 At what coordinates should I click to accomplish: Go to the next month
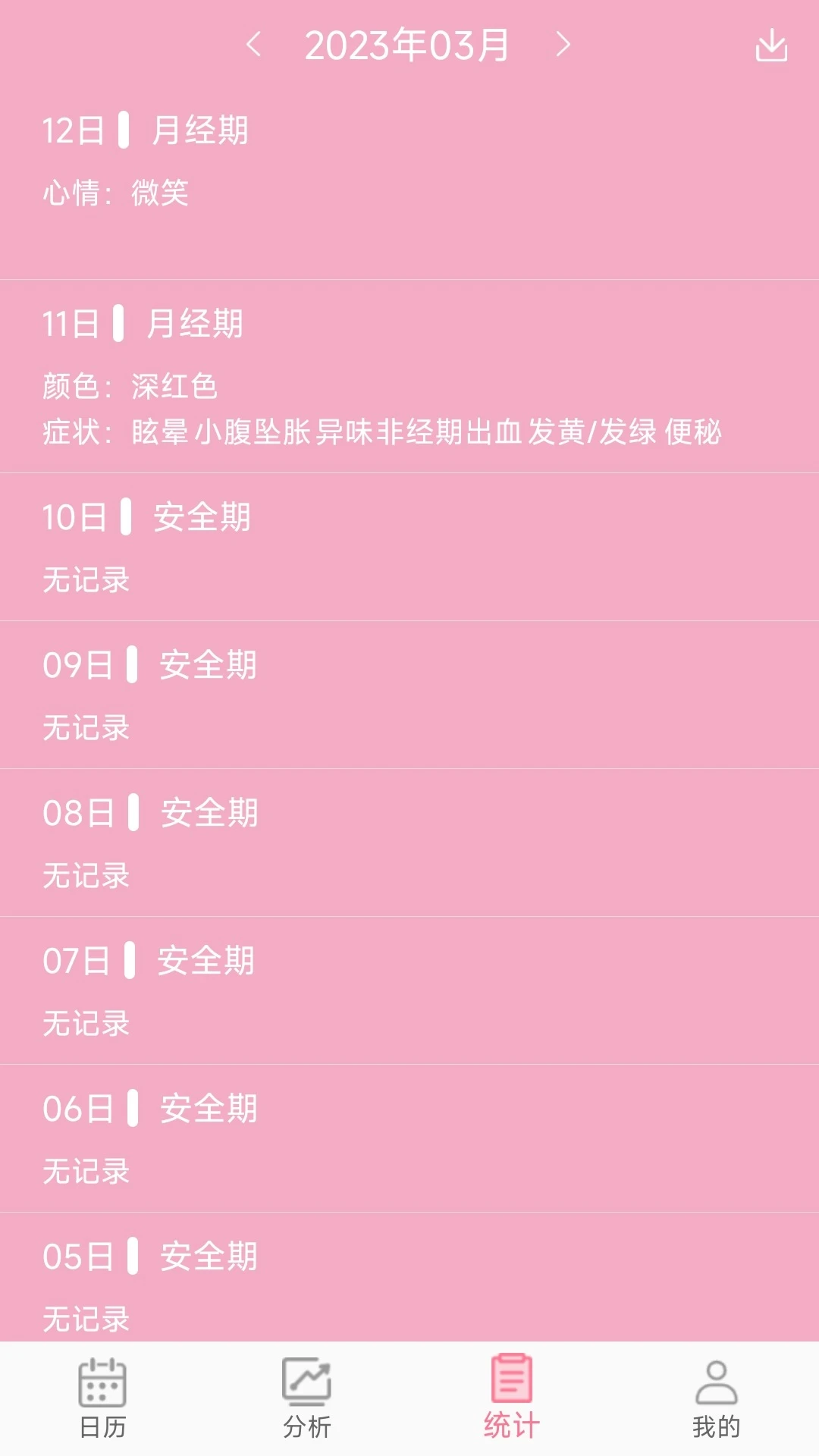(563, 45)
